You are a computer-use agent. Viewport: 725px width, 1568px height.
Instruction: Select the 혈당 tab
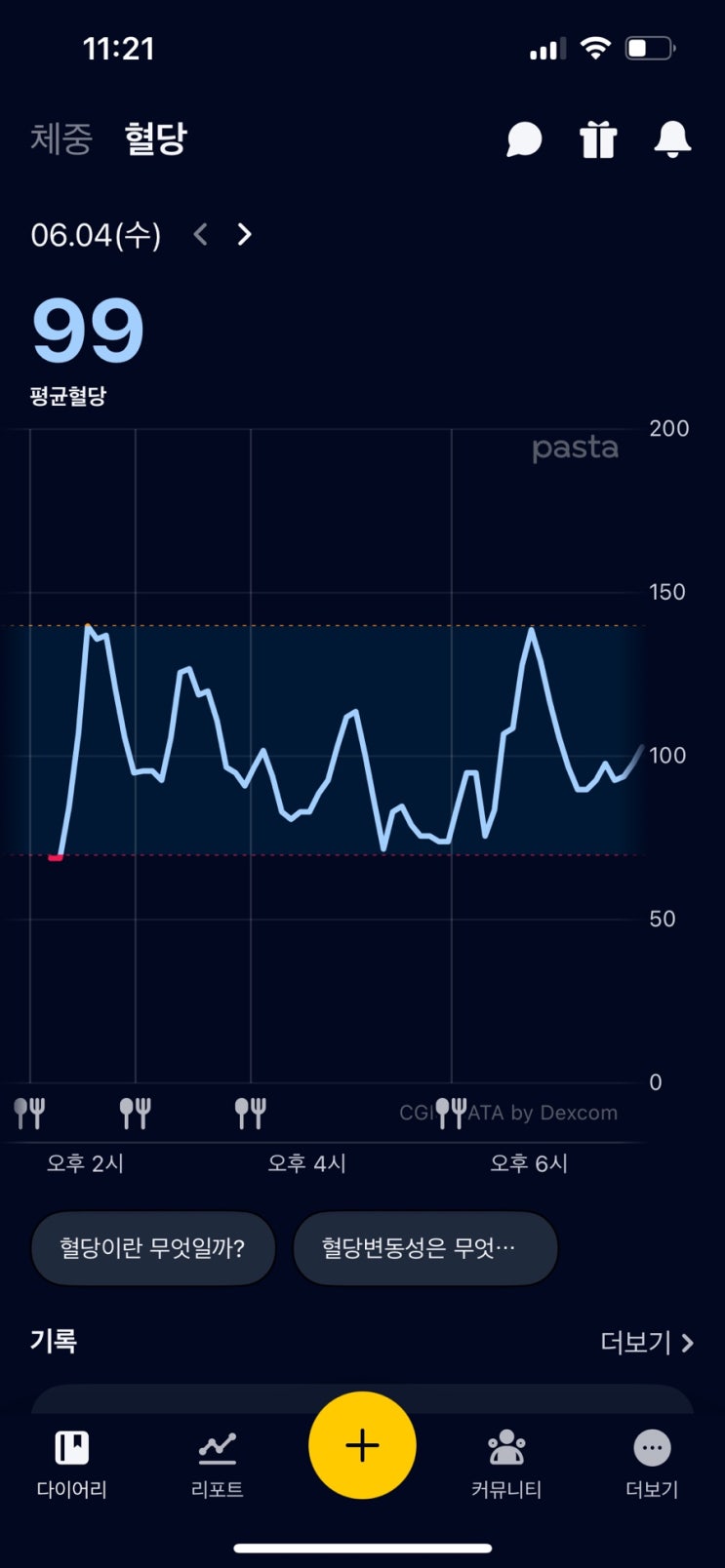(x=155, y=138)
